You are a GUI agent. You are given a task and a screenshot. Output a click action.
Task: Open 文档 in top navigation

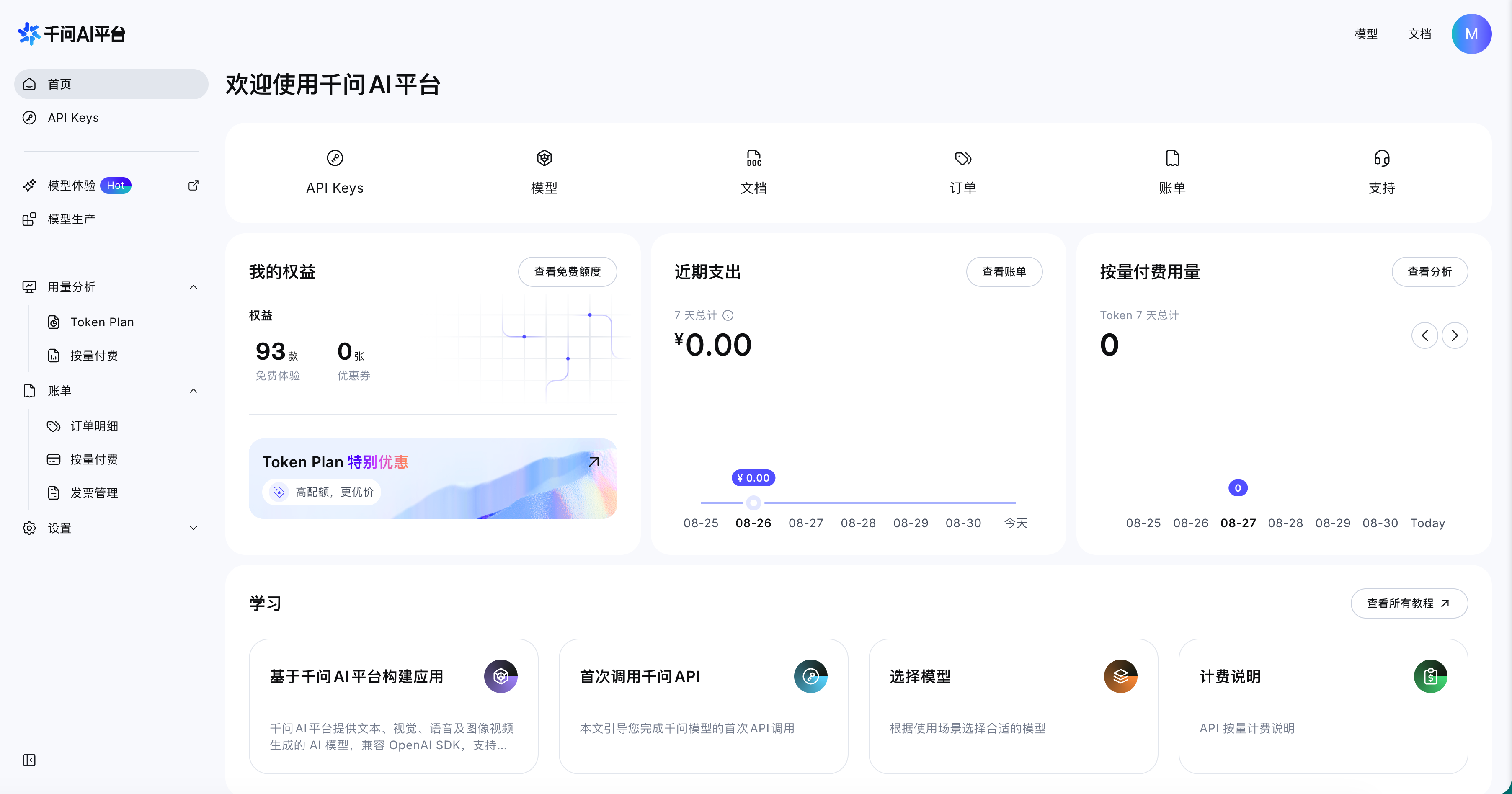coord(1419,34)
